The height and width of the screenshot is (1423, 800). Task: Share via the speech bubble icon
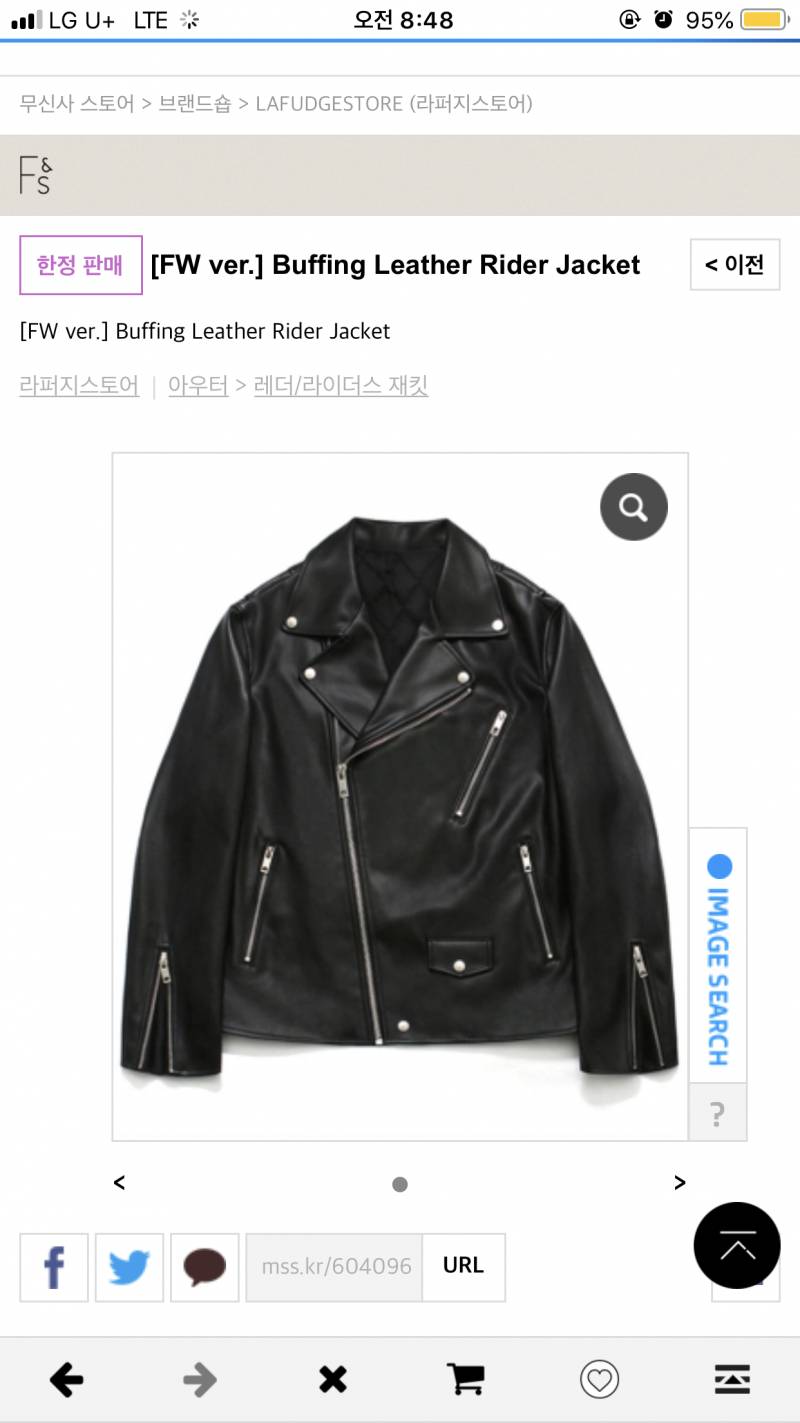[204, 1267]
